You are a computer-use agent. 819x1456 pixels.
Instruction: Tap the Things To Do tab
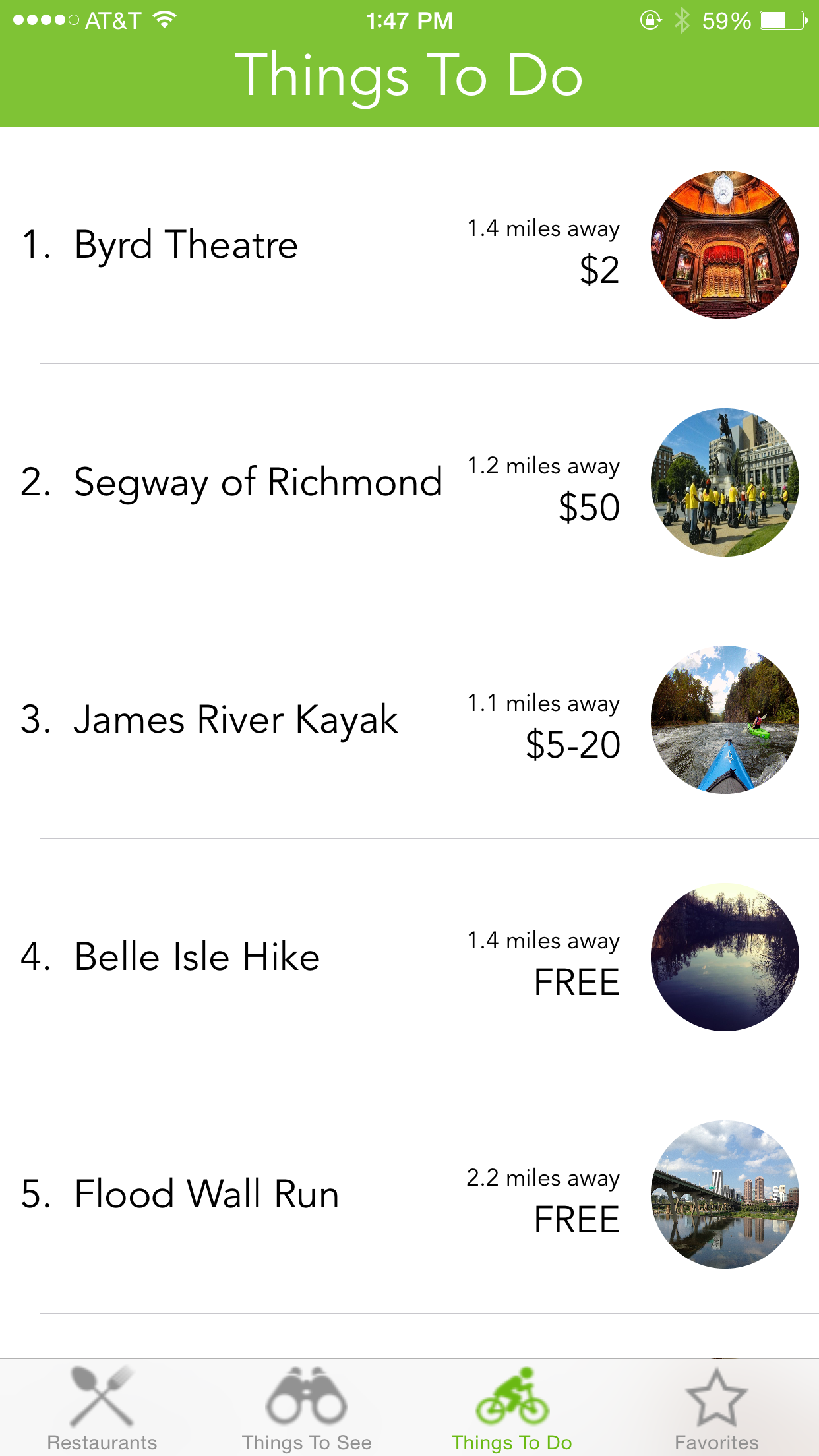(512, 1407)
